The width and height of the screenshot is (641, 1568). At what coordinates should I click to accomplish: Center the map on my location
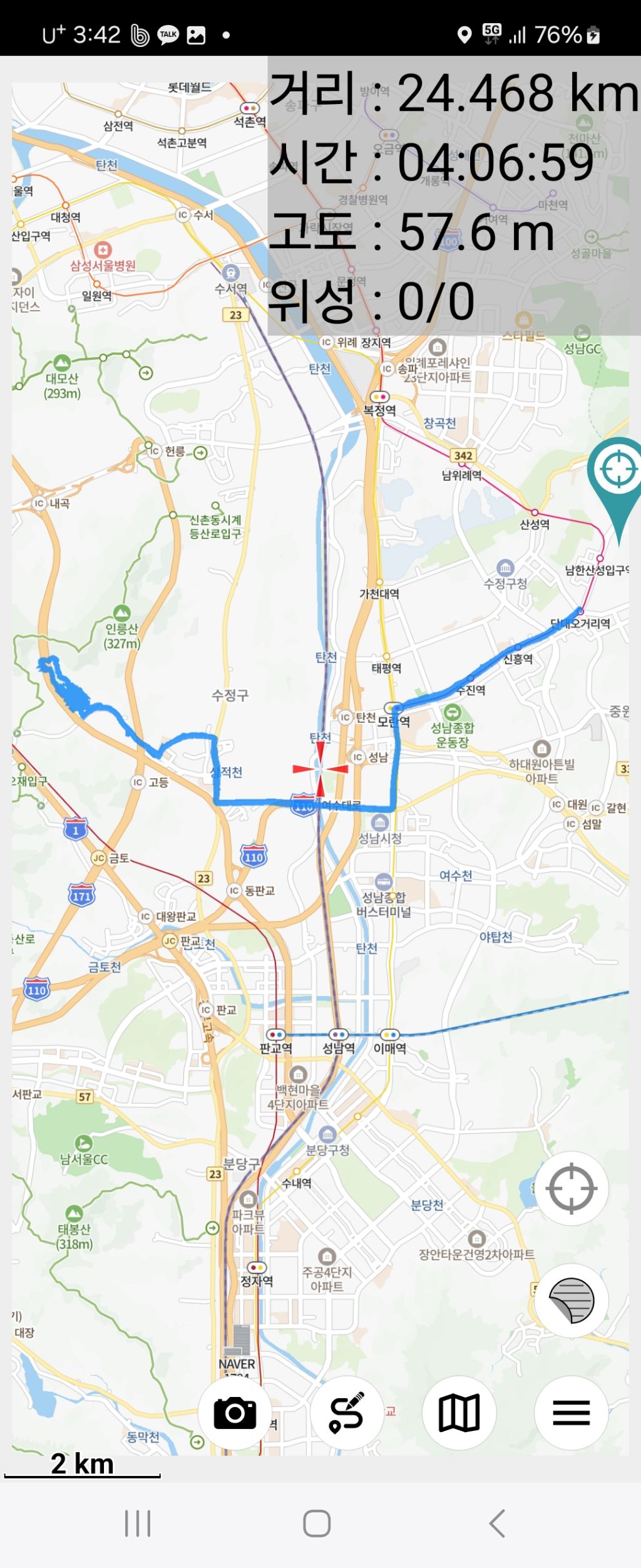click(x=571, y=1188)
